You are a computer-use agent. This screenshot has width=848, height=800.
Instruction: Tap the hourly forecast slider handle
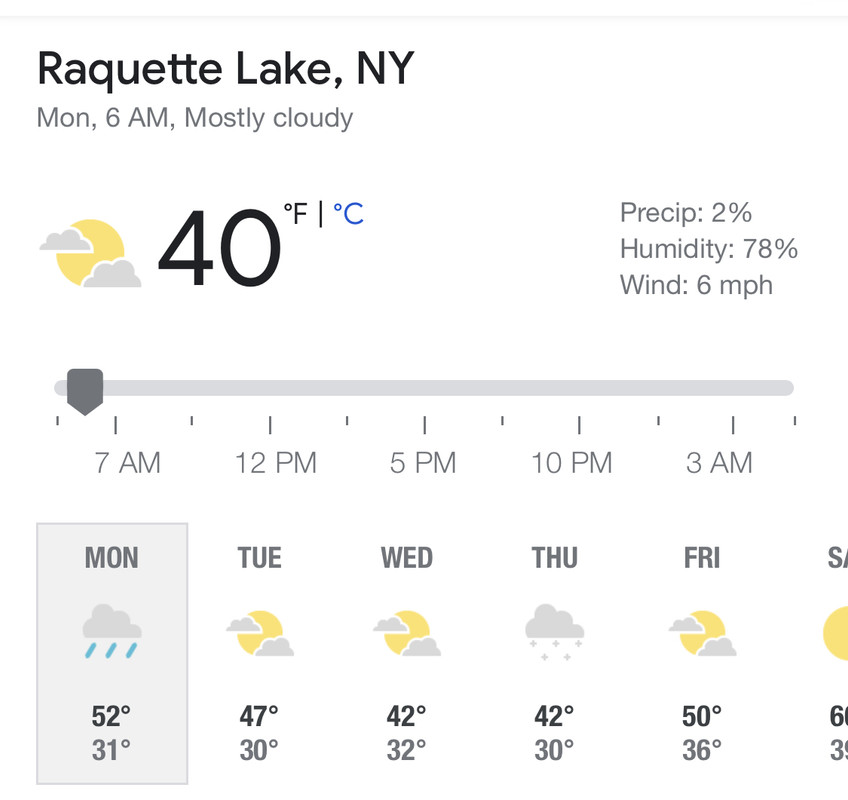[85, 389]
